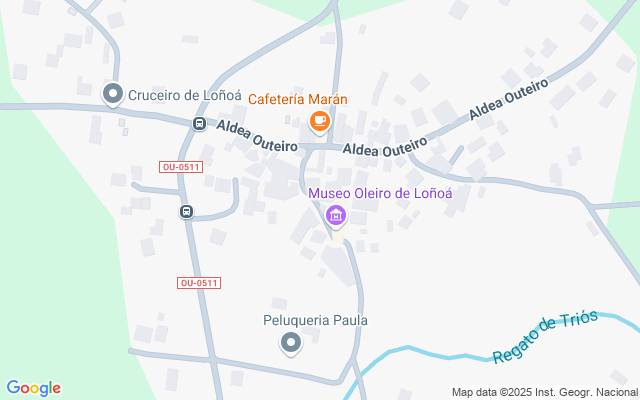The image size is (640, 400).
Task: Select the bus stop near Aldea Outeiro
Action: [x=199, y=123]
